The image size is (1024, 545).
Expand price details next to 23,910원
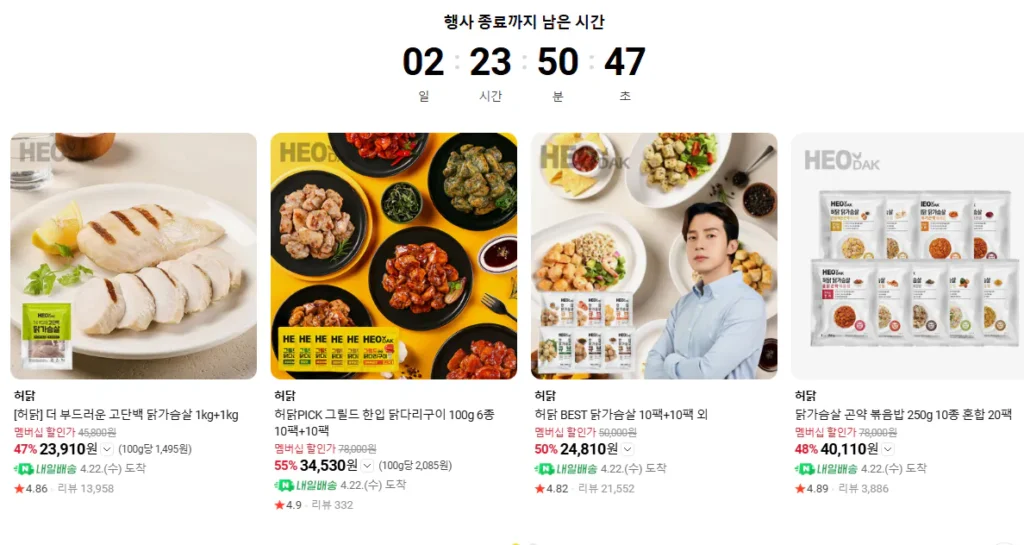click(x=107, y=449)
